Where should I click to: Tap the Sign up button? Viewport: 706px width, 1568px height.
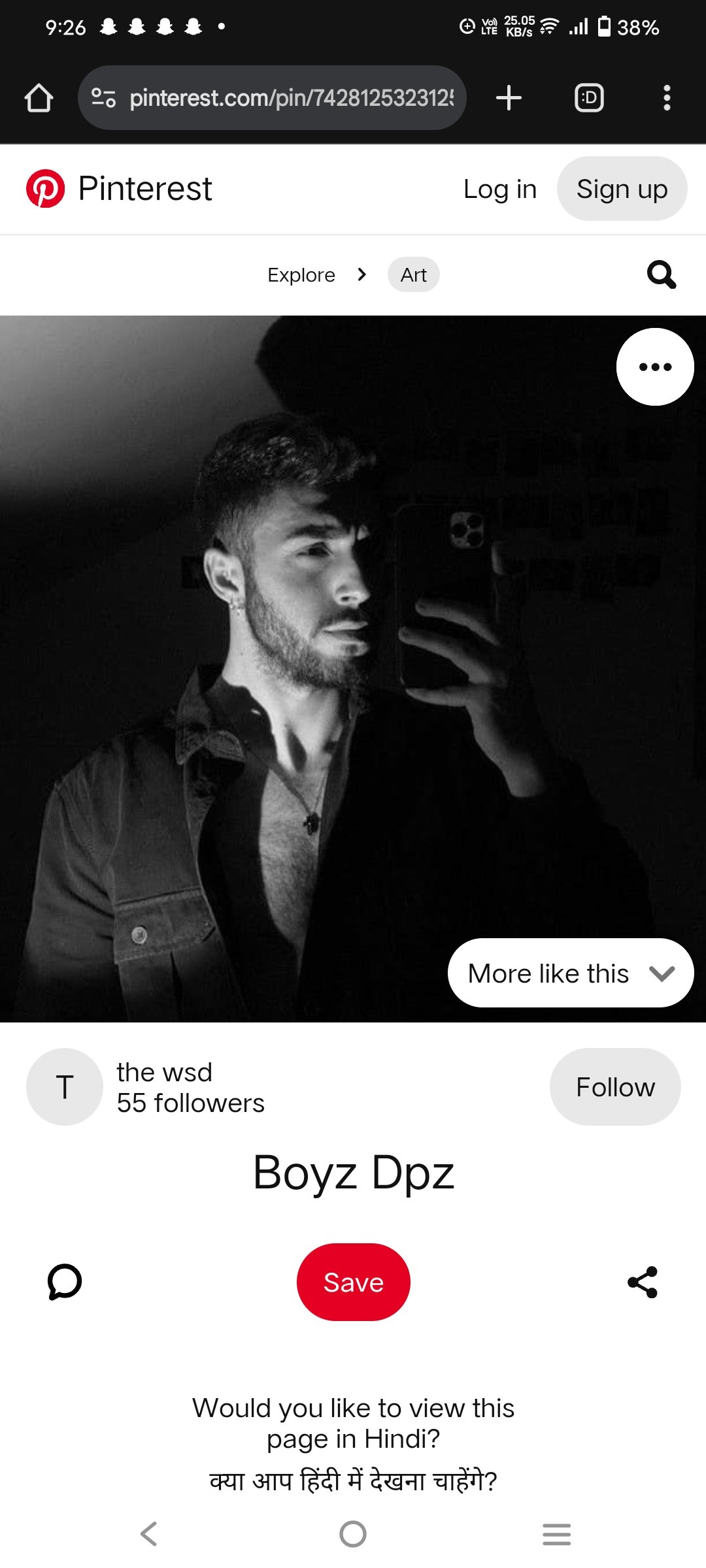[x=621, y=189]
